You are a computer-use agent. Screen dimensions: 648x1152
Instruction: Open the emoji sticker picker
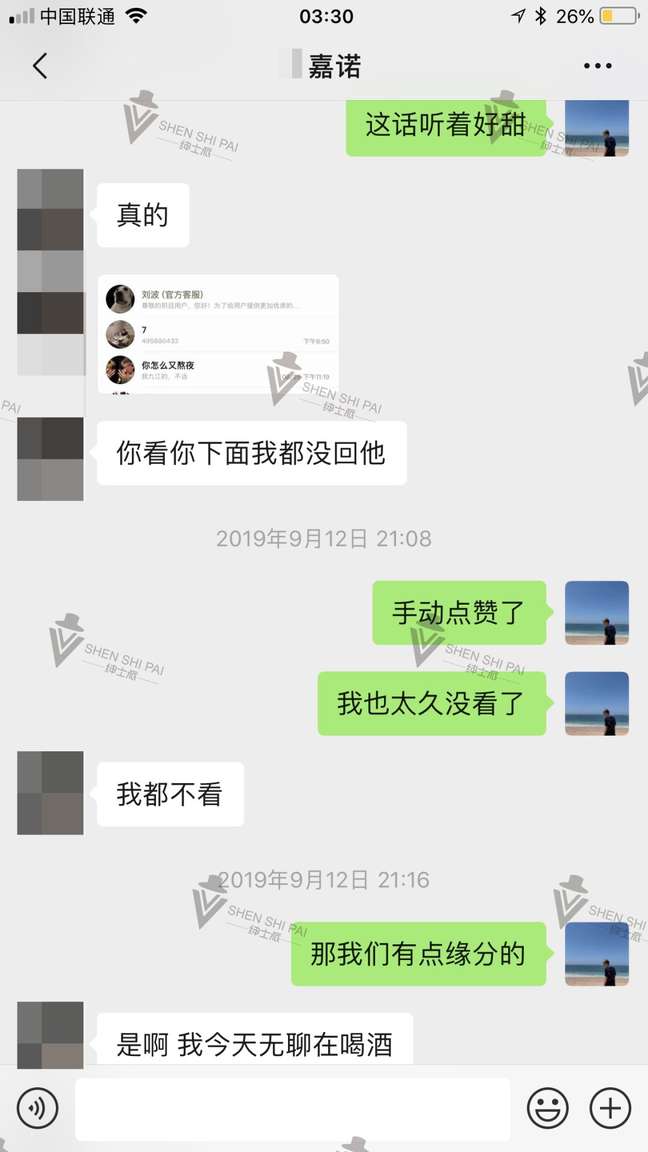(x=547, y=1108)
